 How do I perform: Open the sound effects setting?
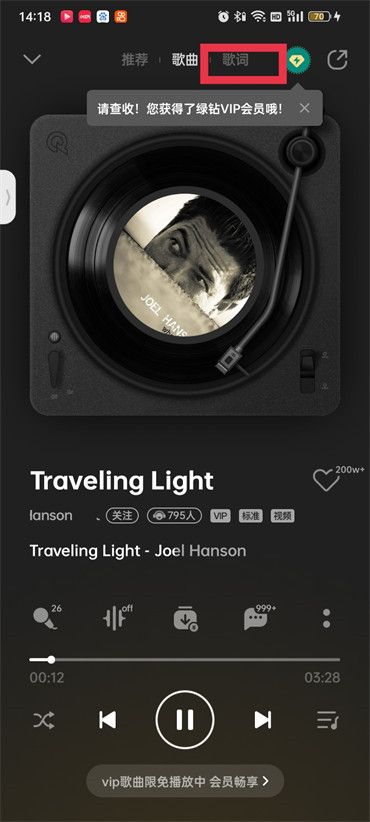116,618
